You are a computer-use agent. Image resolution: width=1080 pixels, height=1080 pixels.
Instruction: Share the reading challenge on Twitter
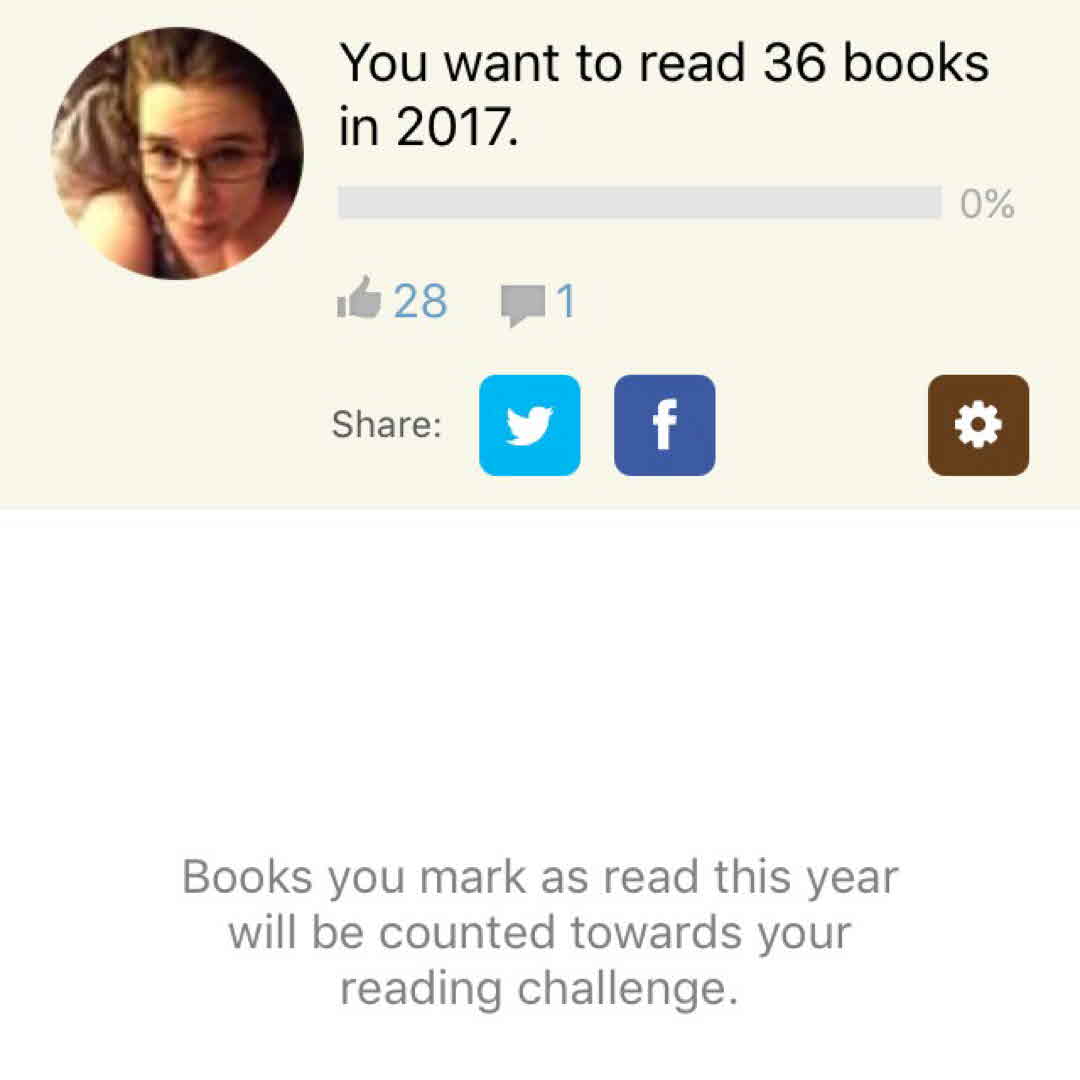pos(529,425)
